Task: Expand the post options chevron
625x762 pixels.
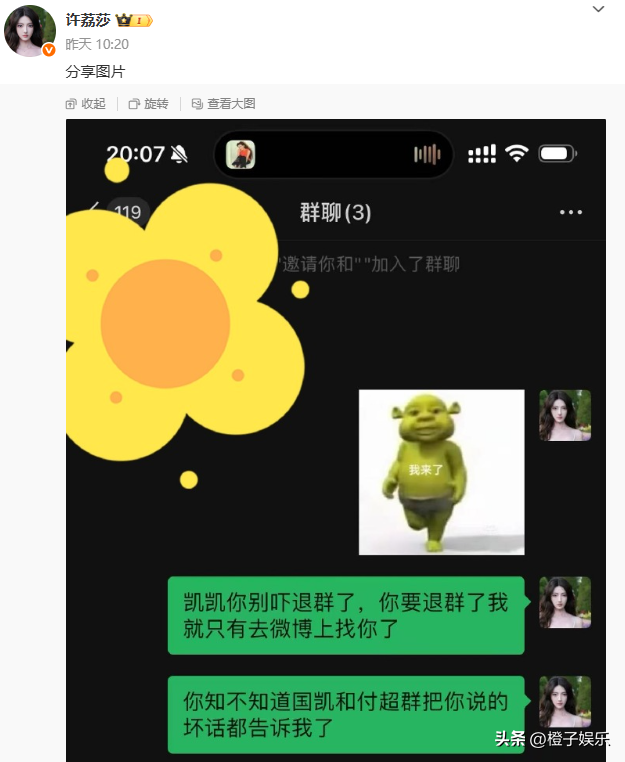Action: [x=598, y=10]
